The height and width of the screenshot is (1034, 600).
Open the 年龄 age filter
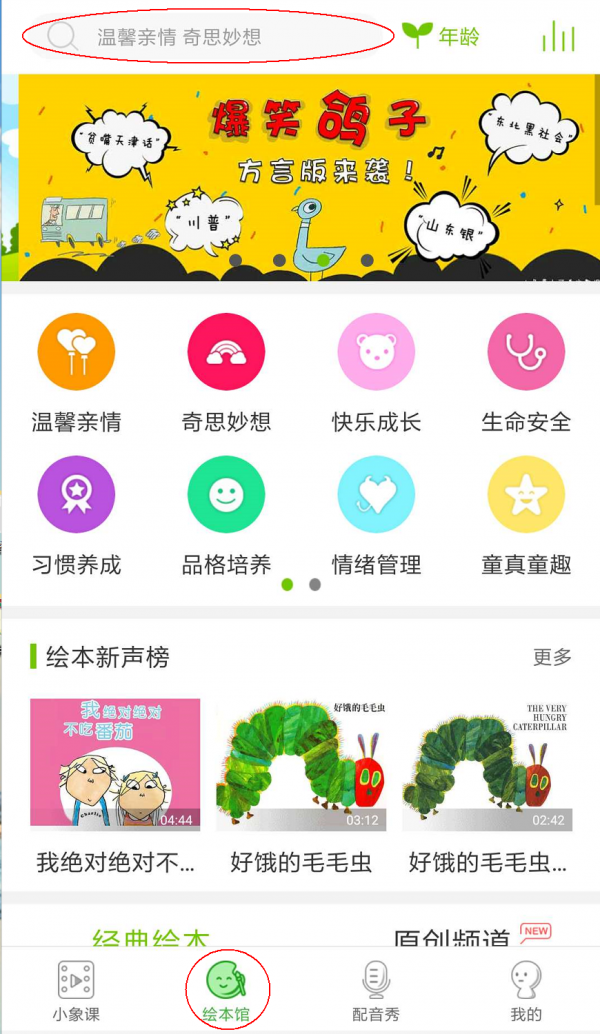coord(441,37)
